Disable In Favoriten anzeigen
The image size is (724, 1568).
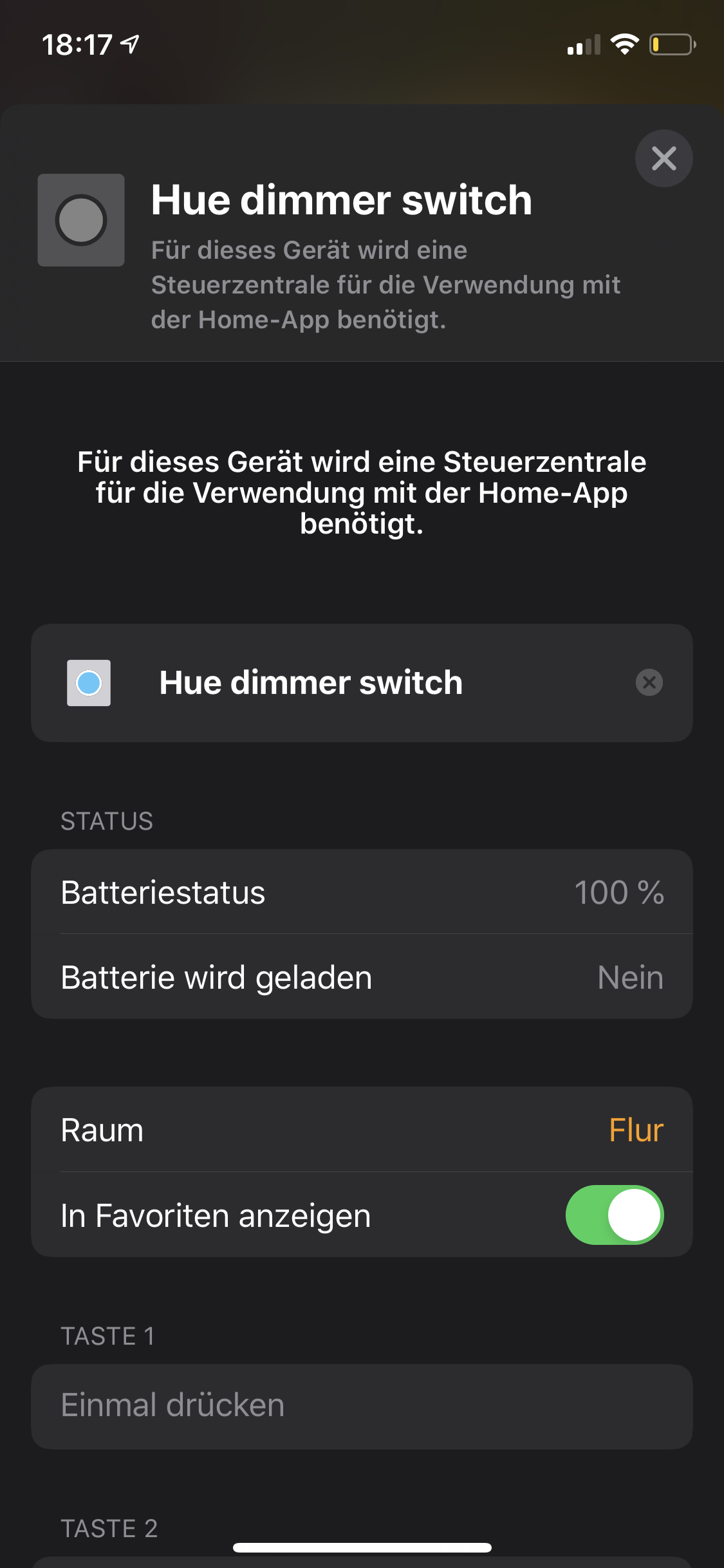pyautogui.click(x=614, y=1215)
